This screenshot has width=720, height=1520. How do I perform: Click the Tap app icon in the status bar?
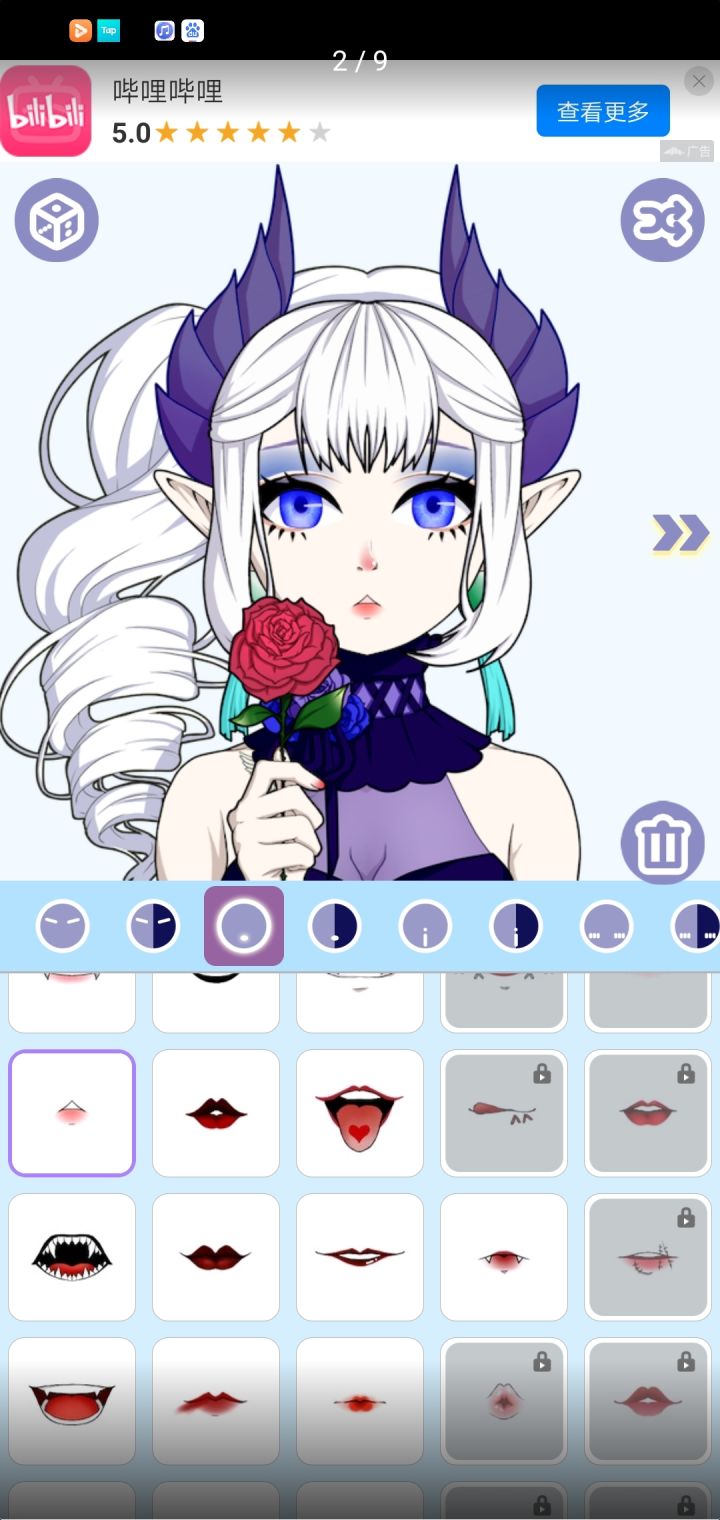[x=108, y=30]
